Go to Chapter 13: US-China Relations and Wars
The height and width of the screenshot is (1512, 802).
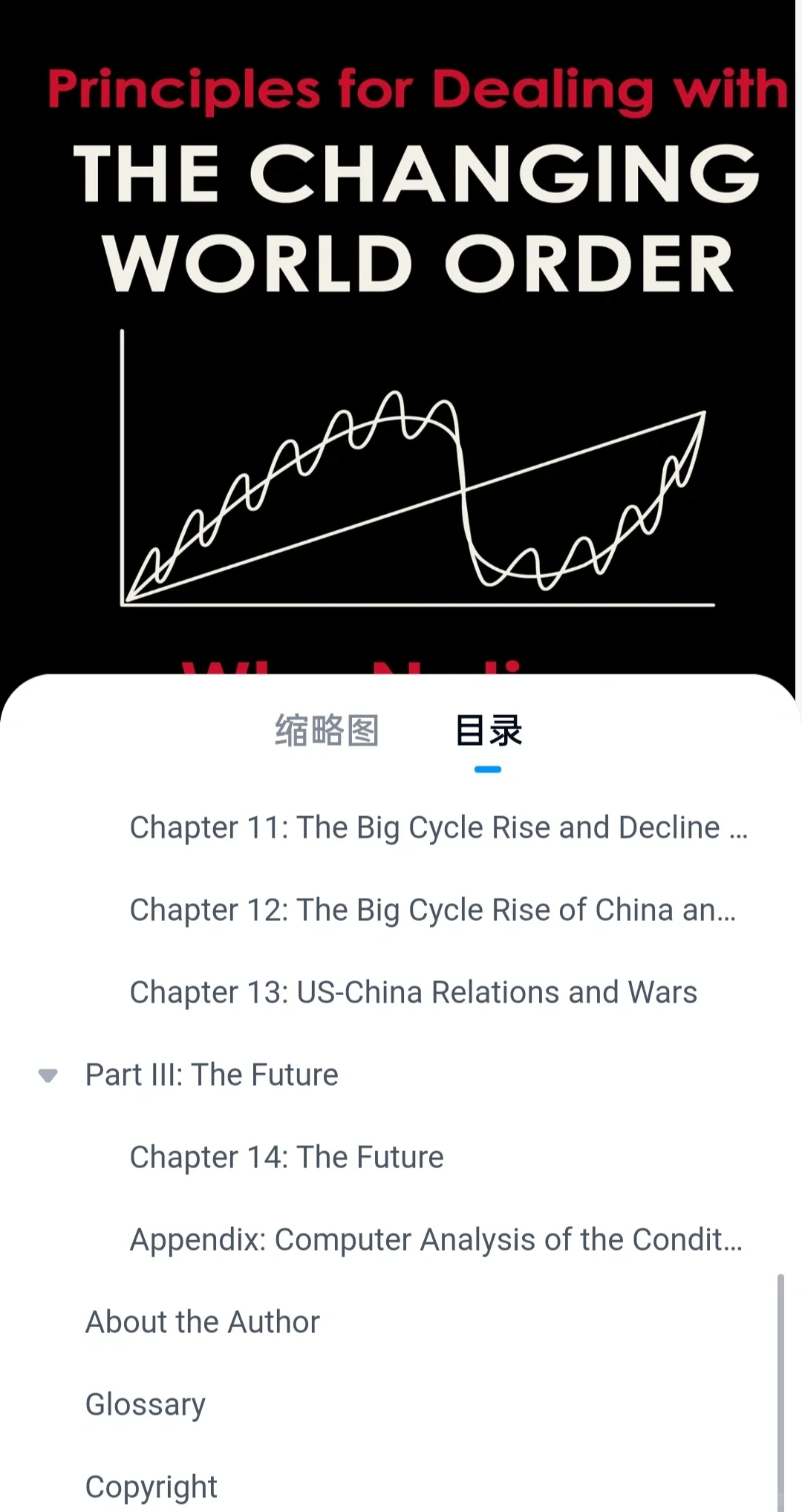[x=414, y=992]
